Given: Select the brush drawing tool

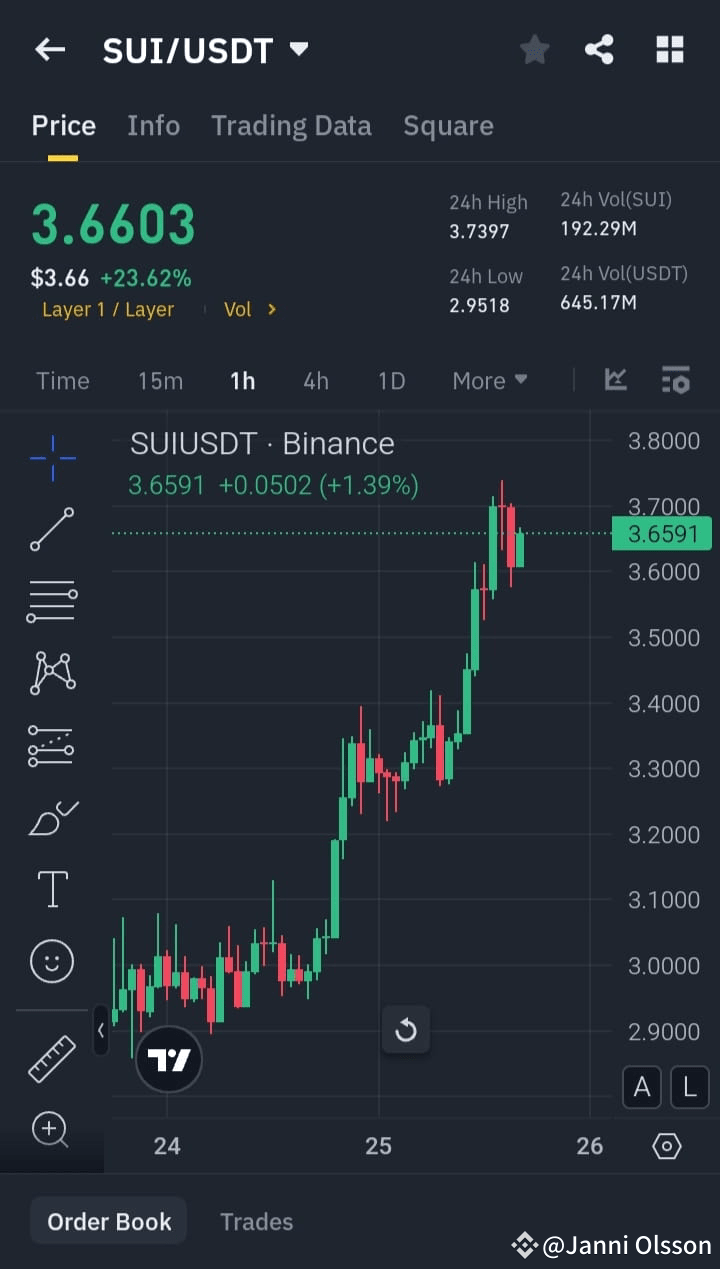Looking at the screenshot, I should 51,817.
